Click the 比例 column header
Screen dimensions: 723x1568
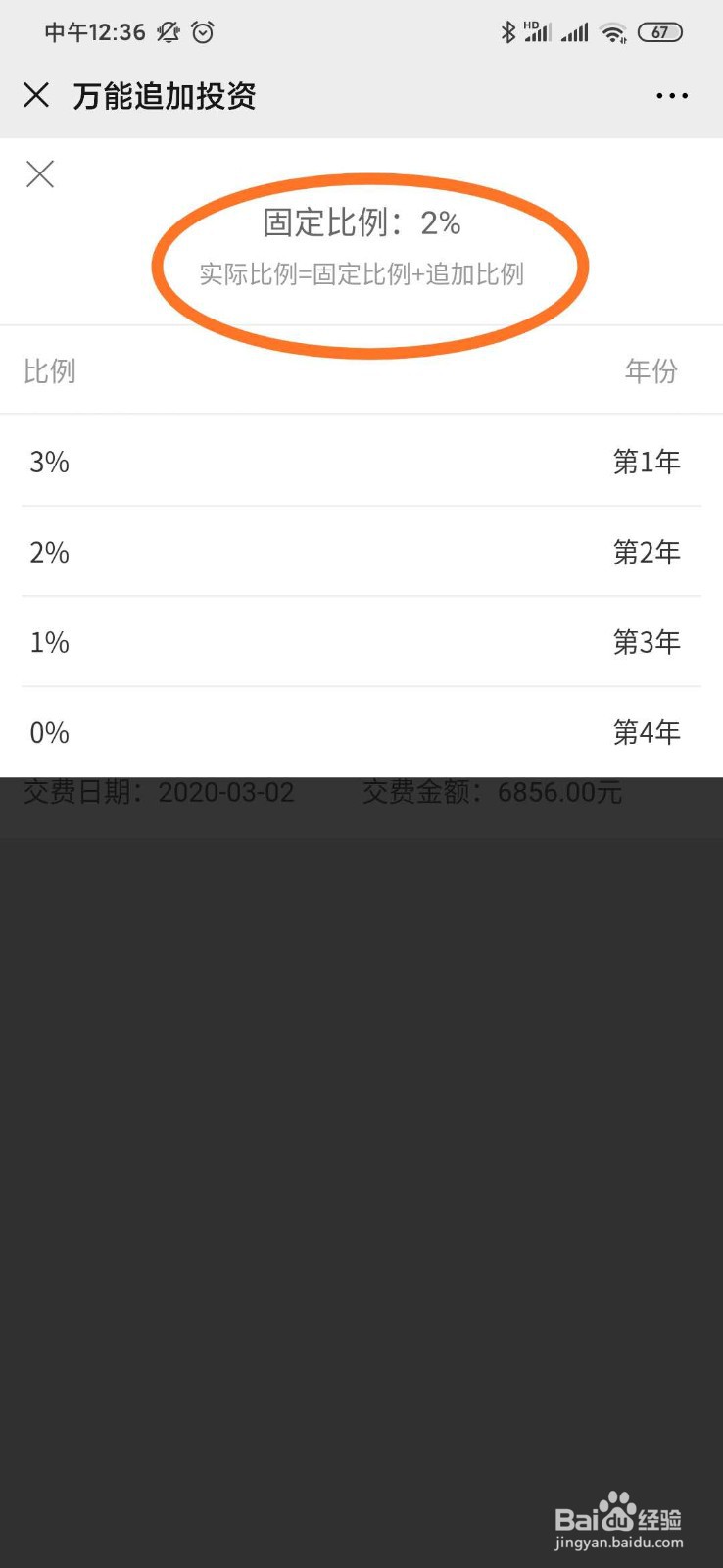(x=49, y=371)
